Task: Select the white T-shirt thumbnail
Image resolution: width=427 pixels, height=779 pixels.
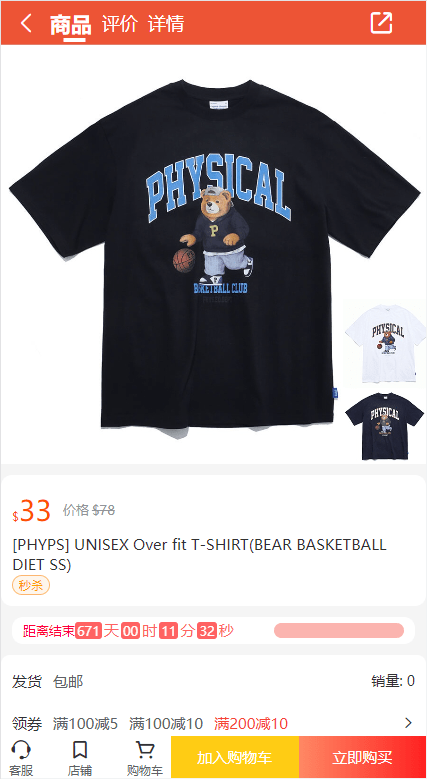Action: [385, 343]
